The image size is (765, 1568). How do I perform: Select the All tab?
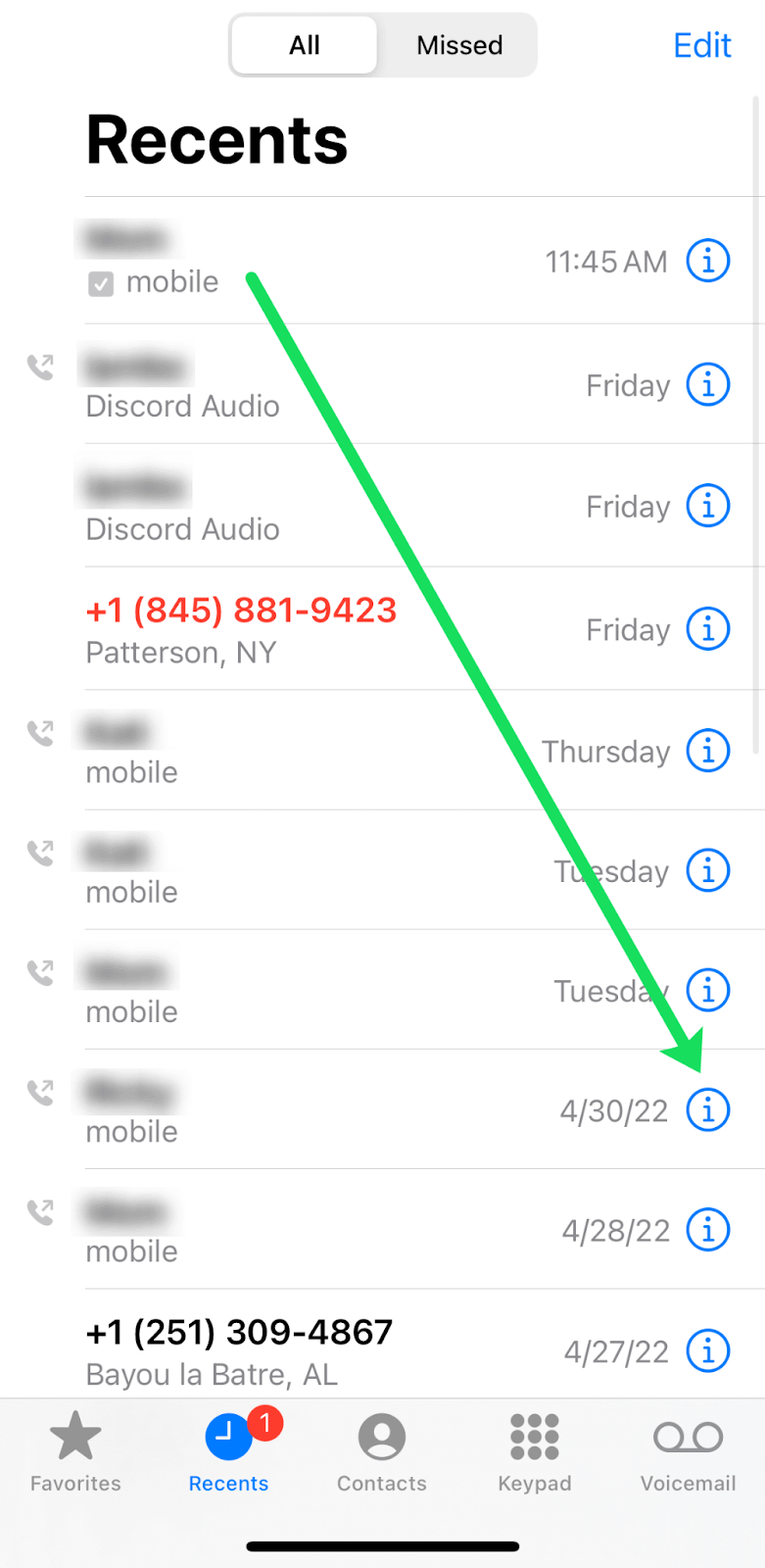coord(304,45)
